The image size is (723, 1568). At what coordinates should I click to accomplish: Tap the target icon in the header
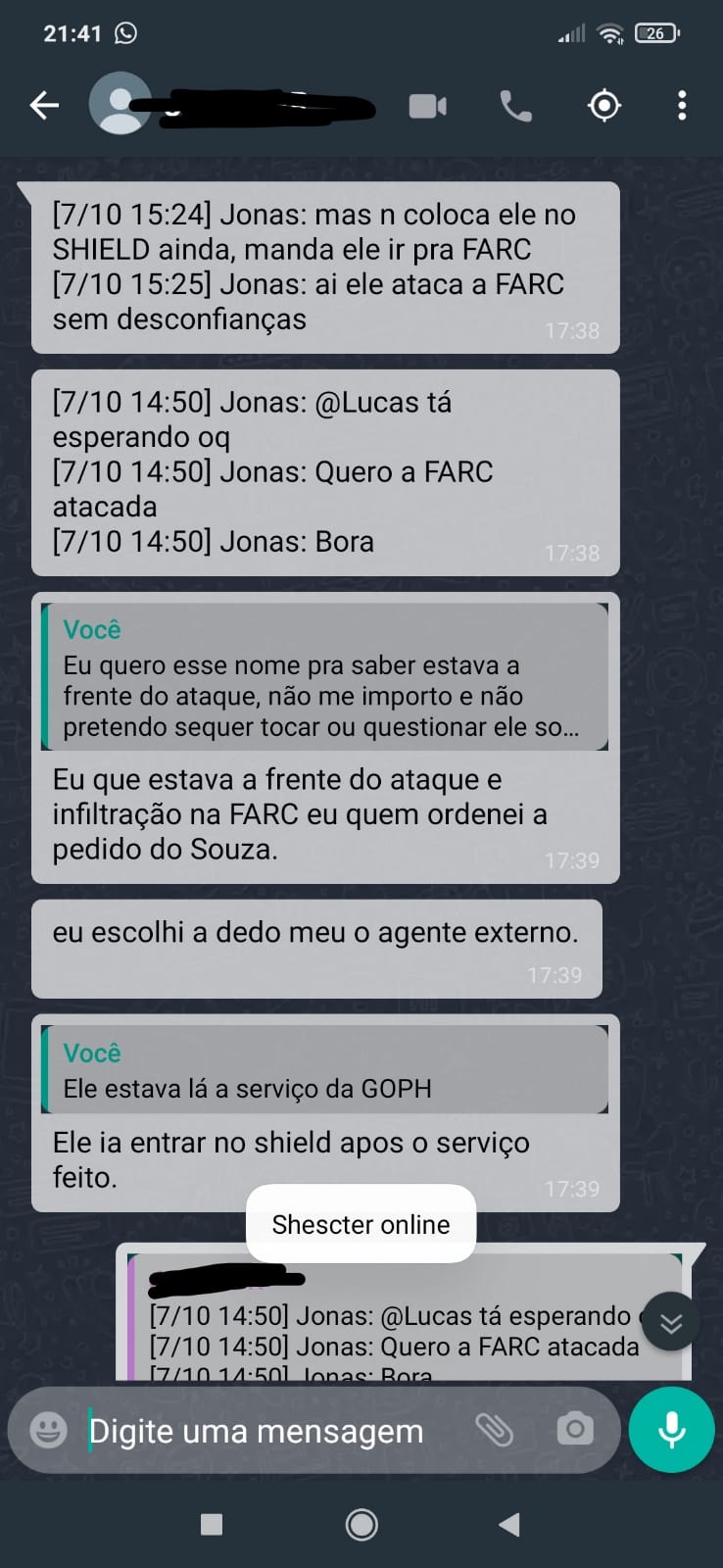pos(604,106)
